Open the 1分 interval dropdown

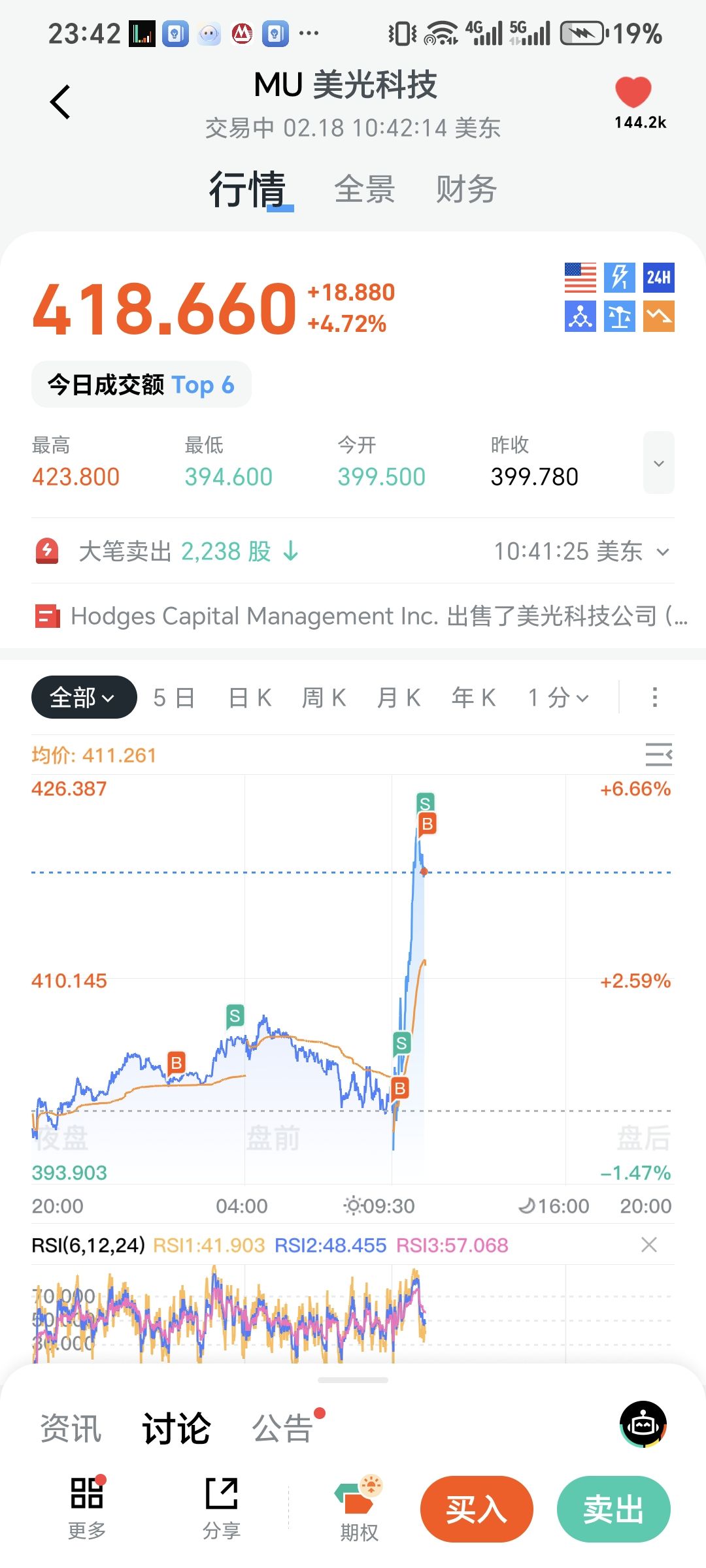pyautogui.click(x=558, y=698)
